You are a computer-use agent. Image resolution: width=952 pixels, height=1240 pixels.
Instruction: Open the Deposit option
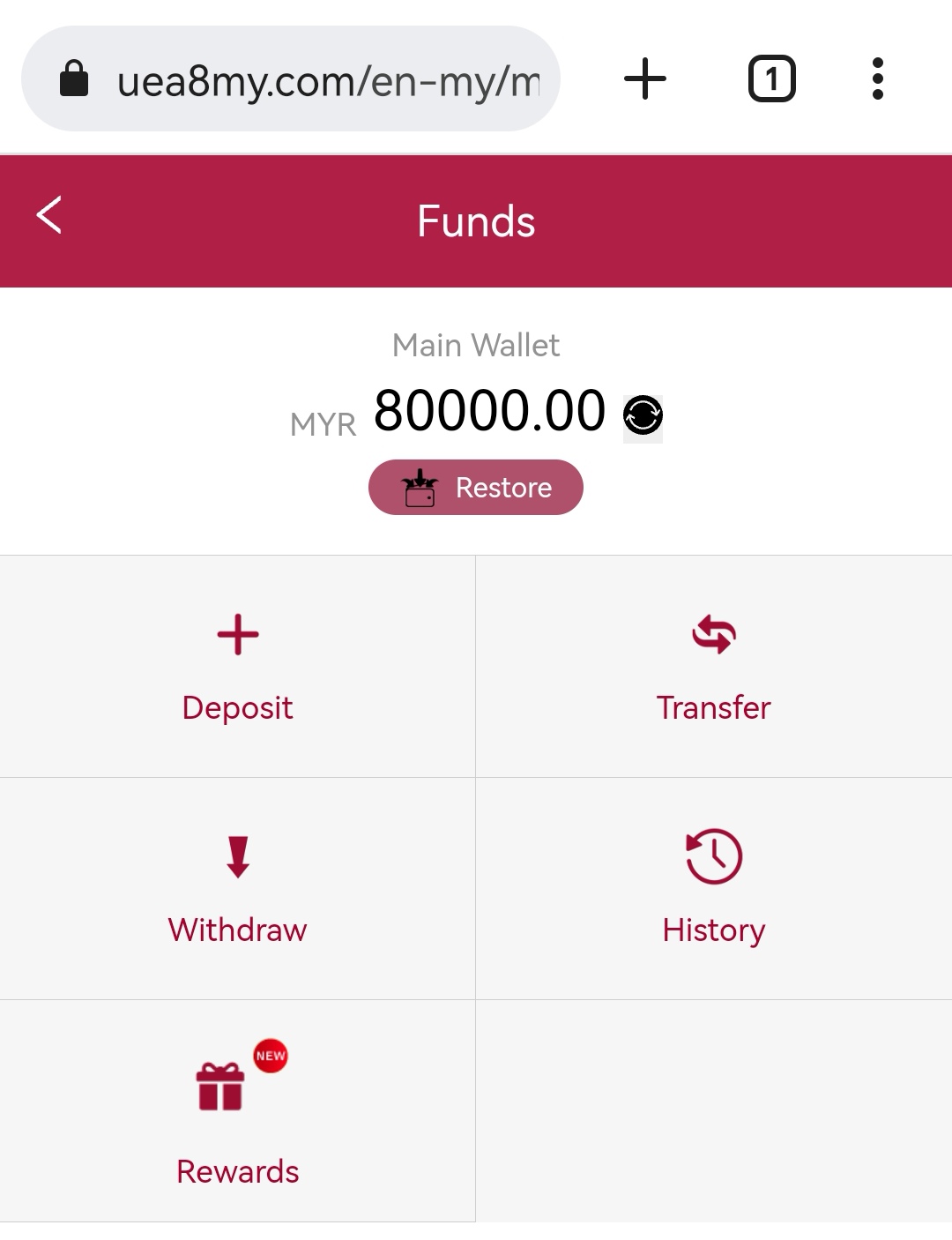click(x=237, y=667)
